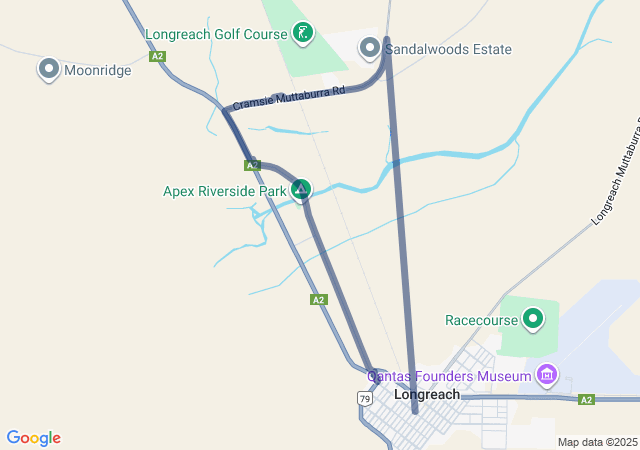Tap the Sandalwoods Estate pin
The image size is (640, 450).
point(369,48)
